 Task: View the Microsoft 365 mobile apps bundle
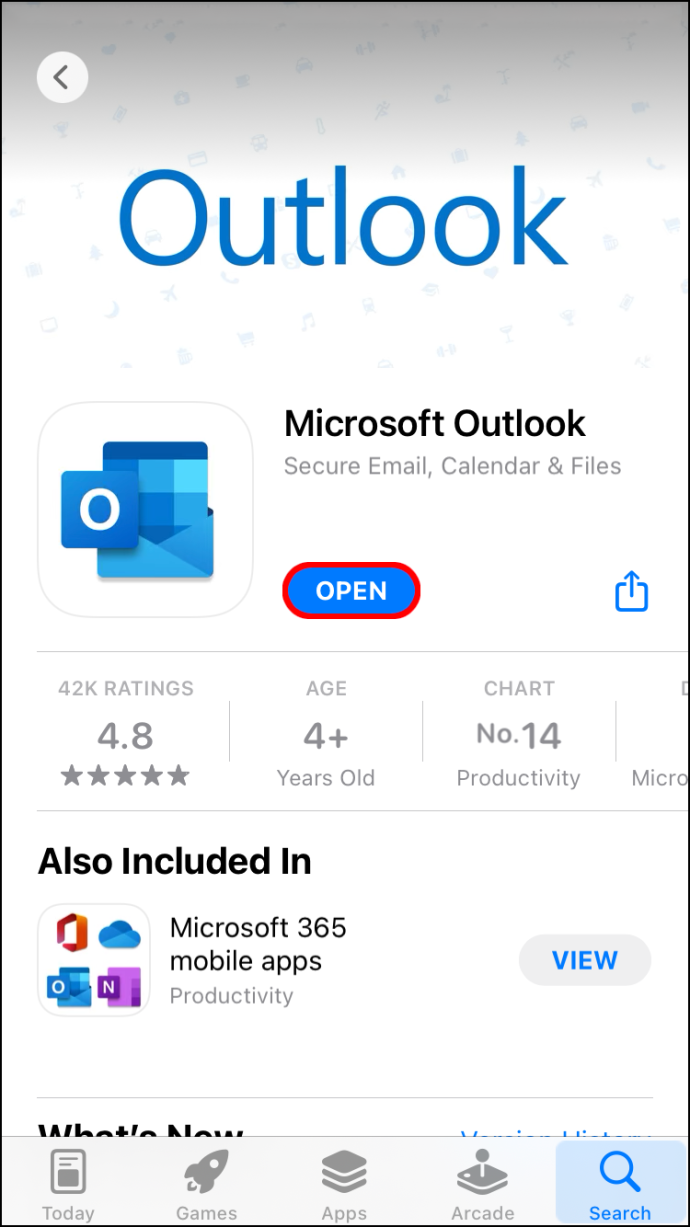[x=584, y=961]
